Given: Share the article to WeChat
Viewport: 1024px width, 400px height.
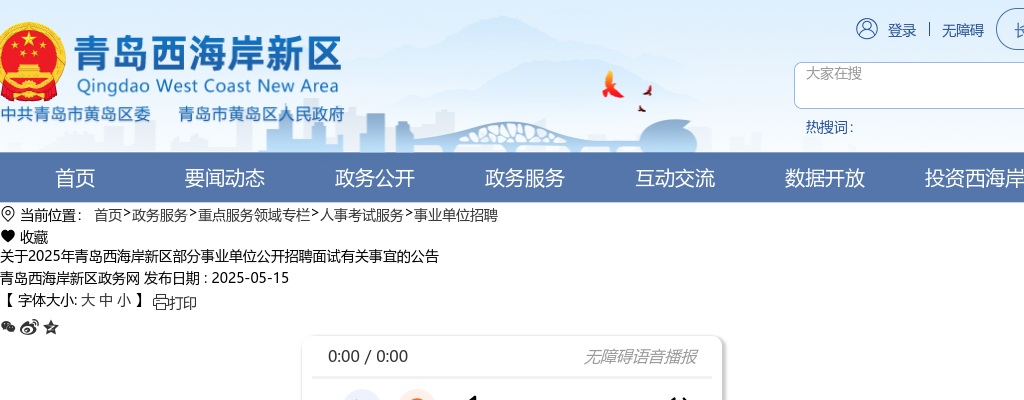Looking at the screenshot, I should tap(8, 327).
